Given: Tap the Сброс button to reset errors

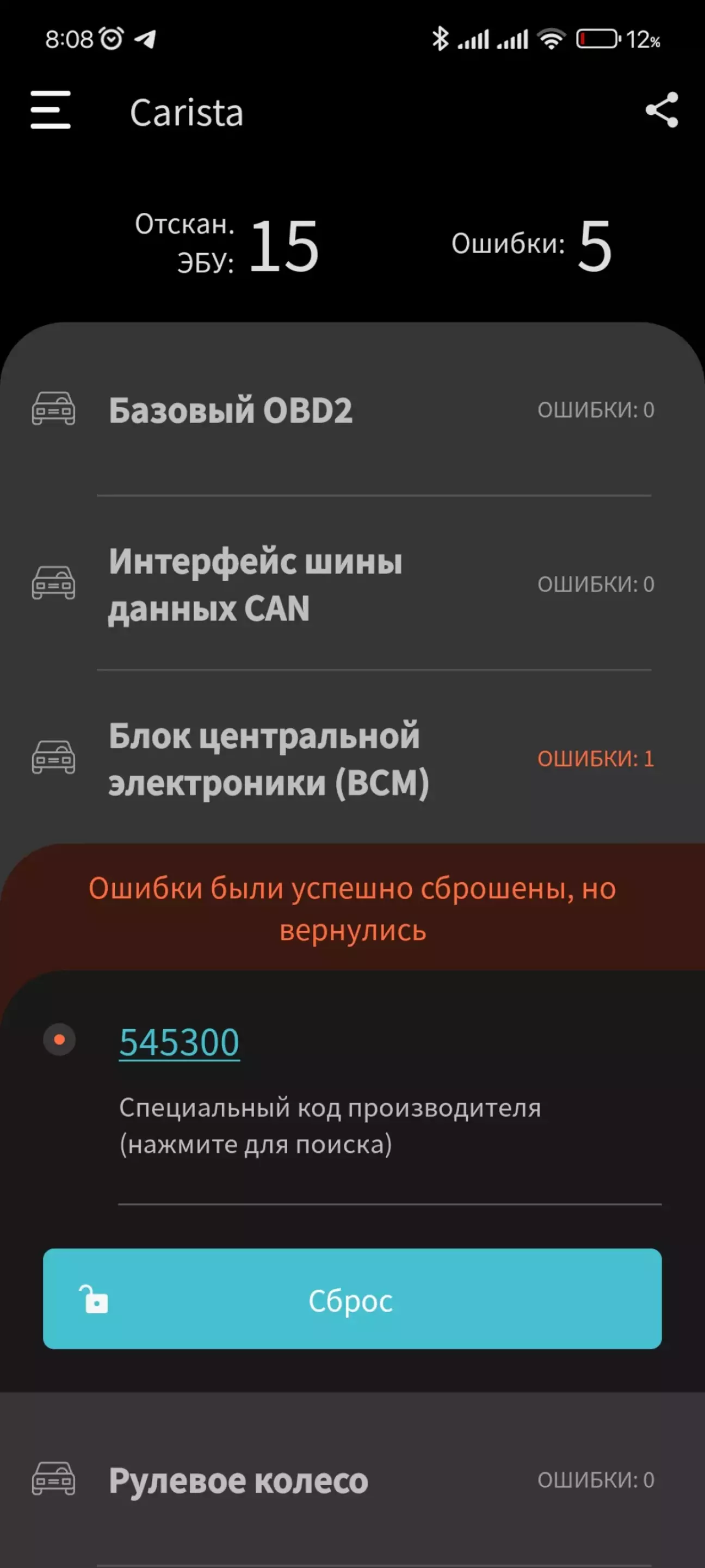Looking at the screenshot, I should 351,1299.
